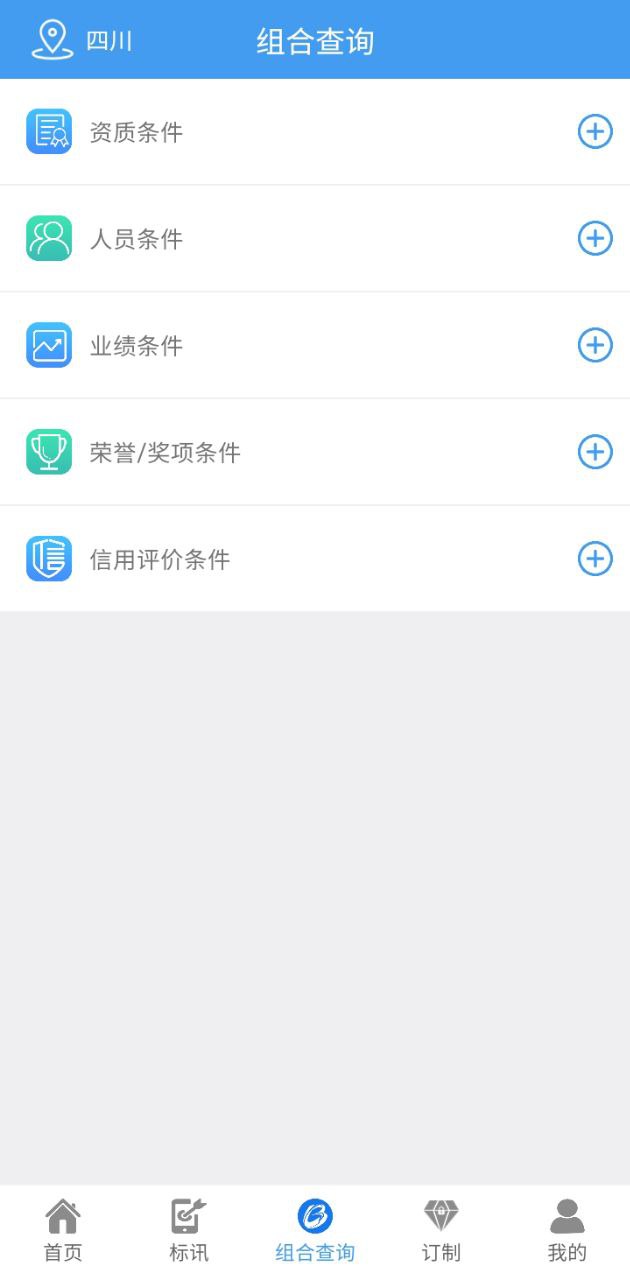Go to the 首页 tab
This screenshot has width=630, height=1280.
63,1231
